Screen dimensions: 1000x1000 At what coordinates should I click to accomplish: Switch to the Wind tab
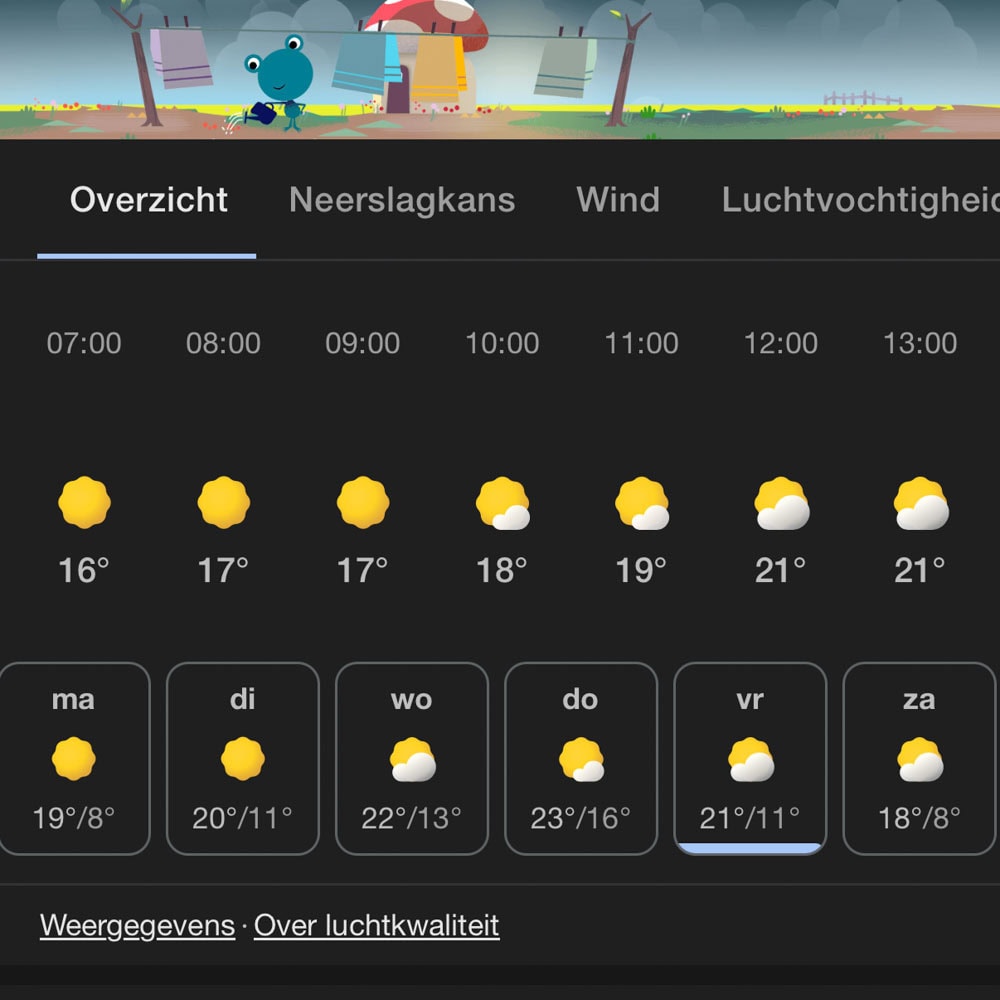(618, 200)
